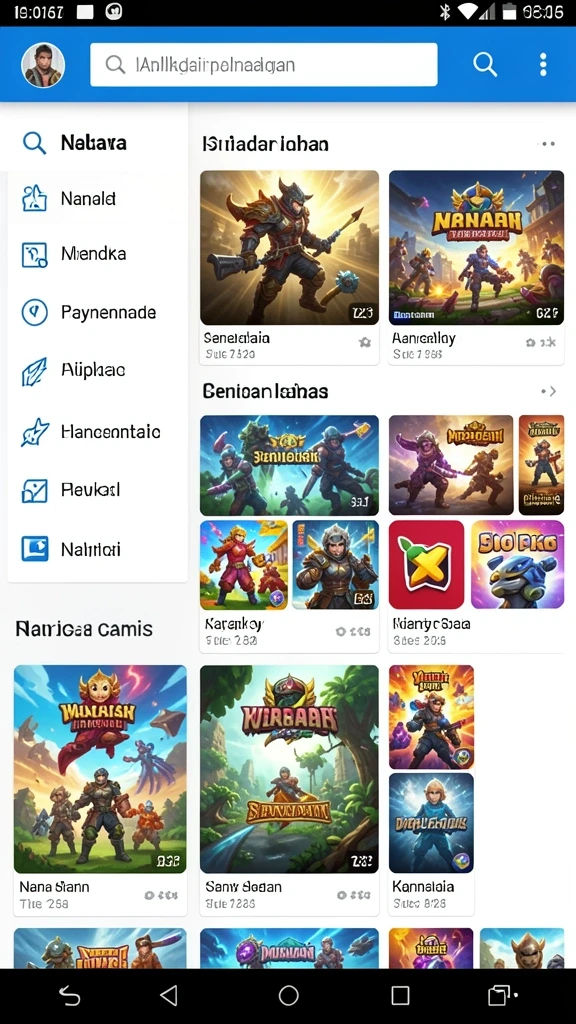Open the Kannalaia game card
Viewport: 576px width, 1024px height.
tap(431, 790)
